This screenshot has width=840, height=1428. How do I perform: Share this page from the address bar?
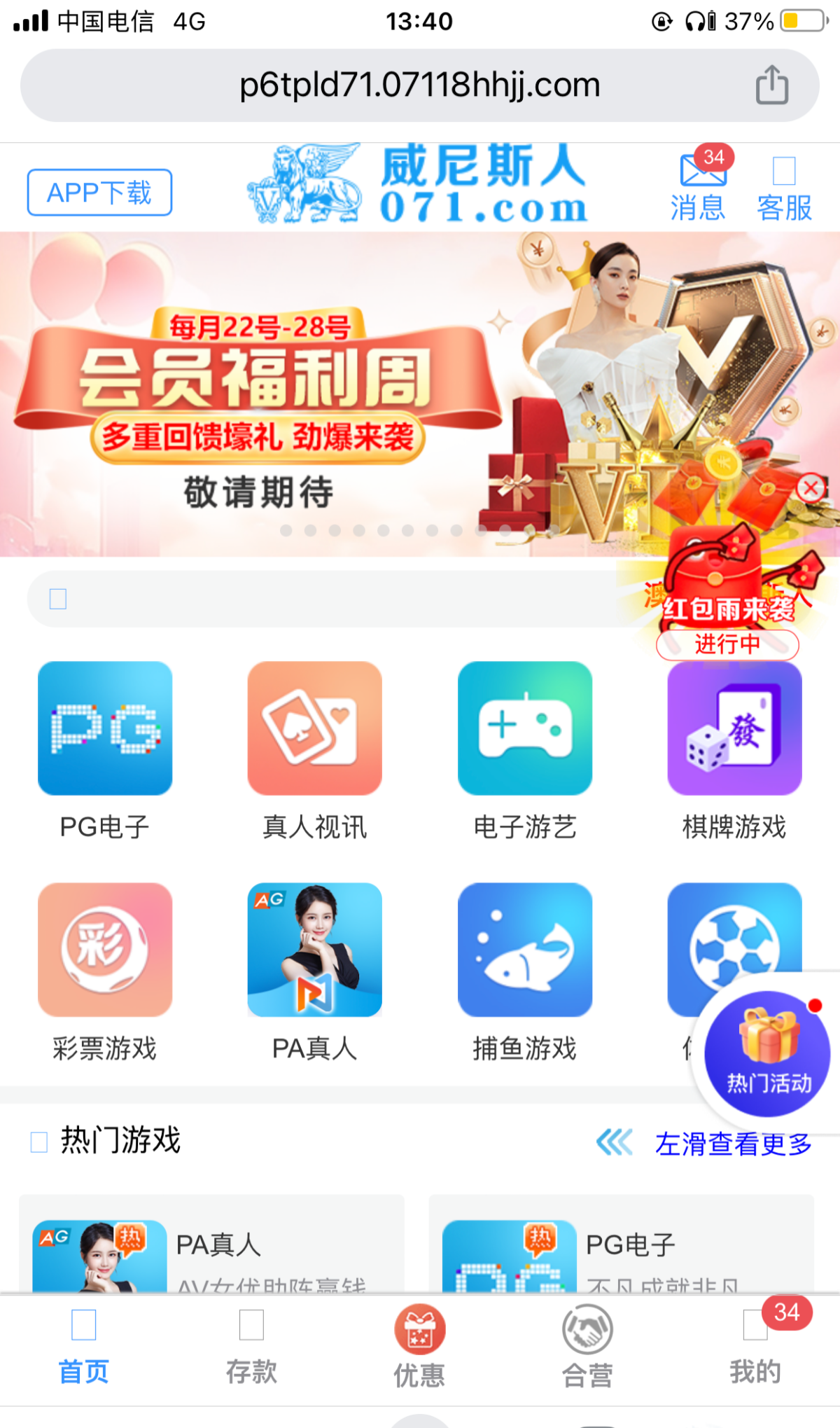coord(771,85)
